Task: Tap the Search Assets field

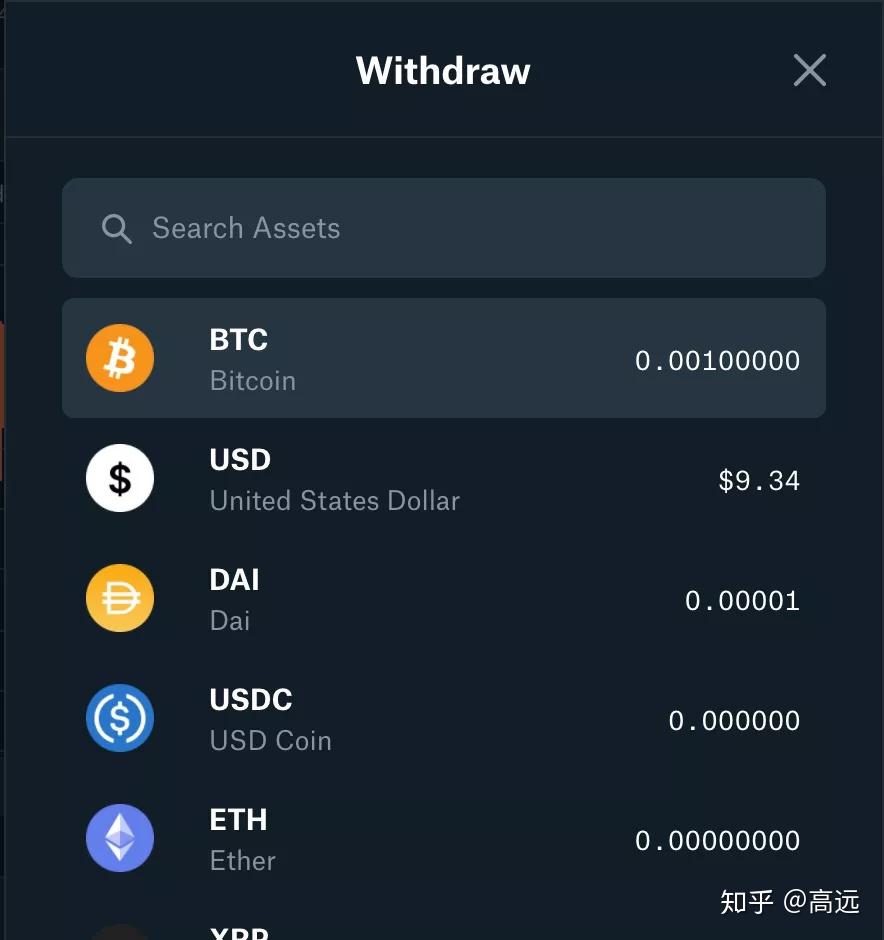Action: pyautogui.click(x=444, y=228)
